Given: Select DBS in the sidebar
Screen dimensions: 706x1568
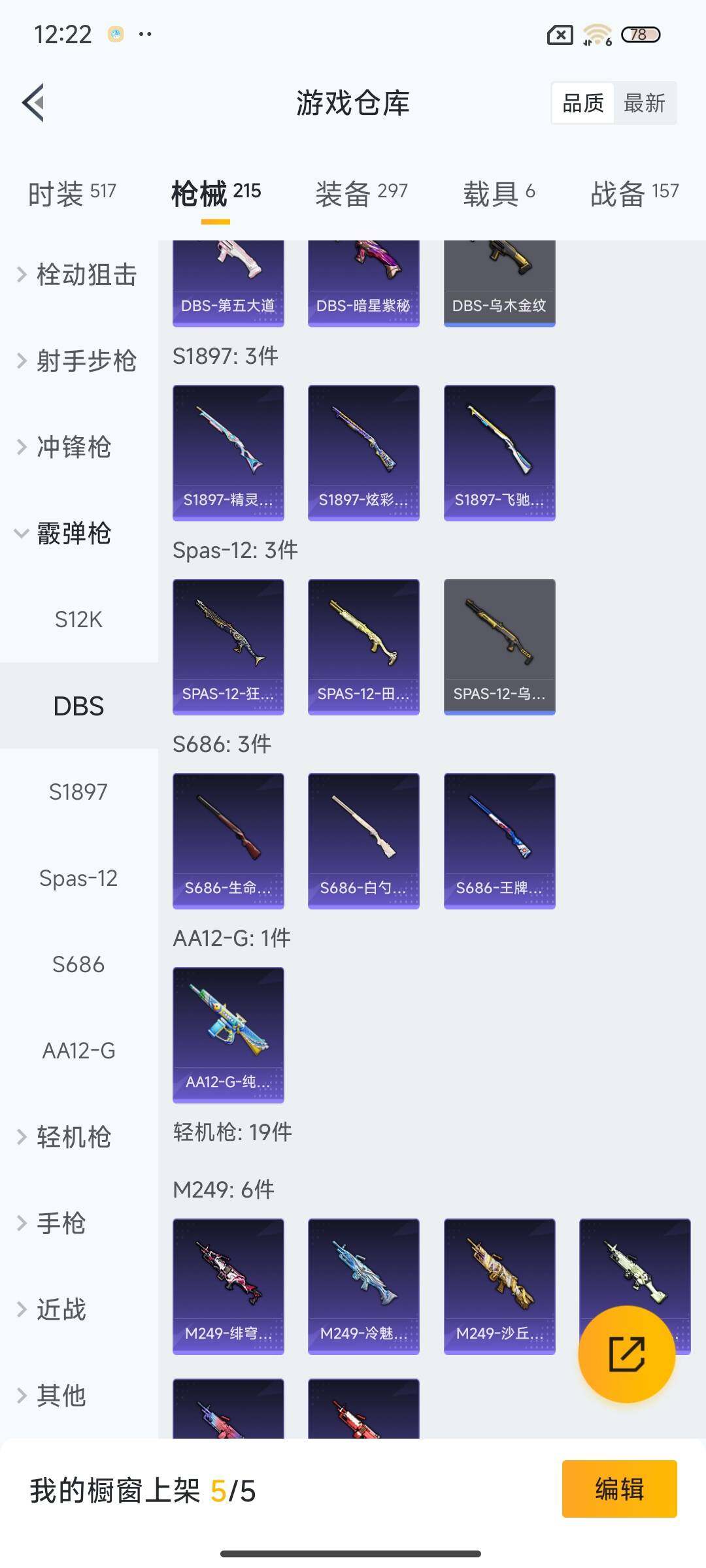Looking at the screenshot, I should pyautogui.click(x=78, y=706).
